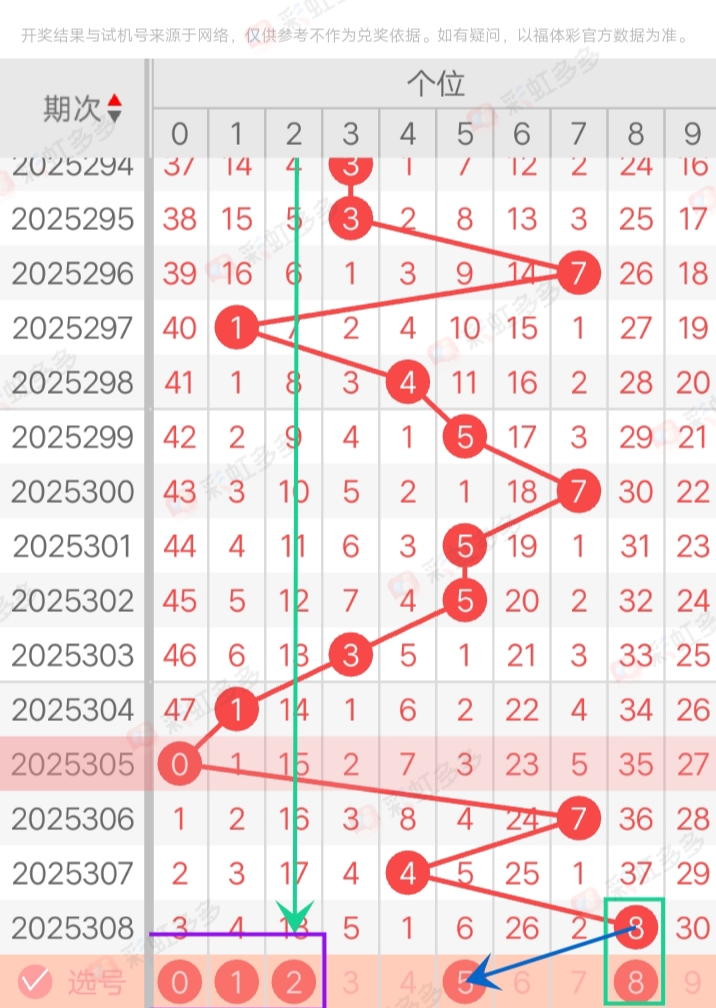Screen dimensions: 716x1008
Task: Choose number 4 in the 选号 row
Action: (408, 982)
